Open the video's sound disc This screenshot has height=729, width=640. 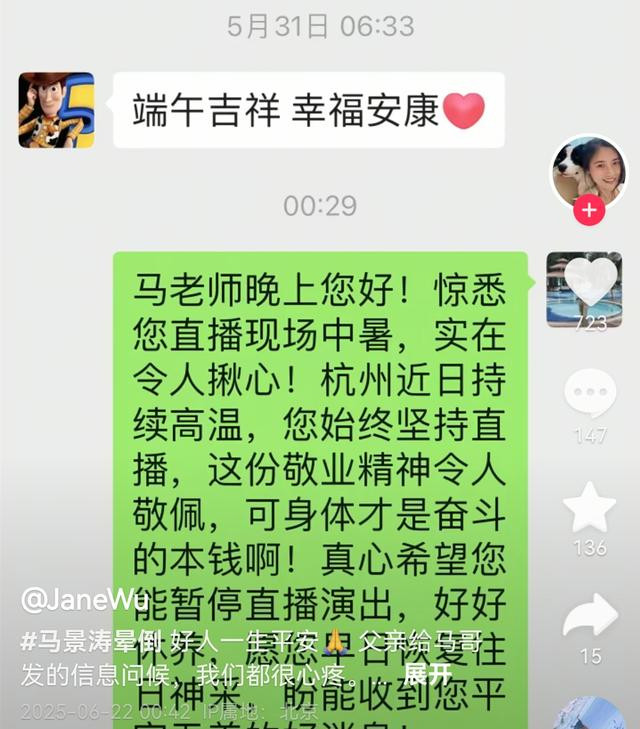590,714
